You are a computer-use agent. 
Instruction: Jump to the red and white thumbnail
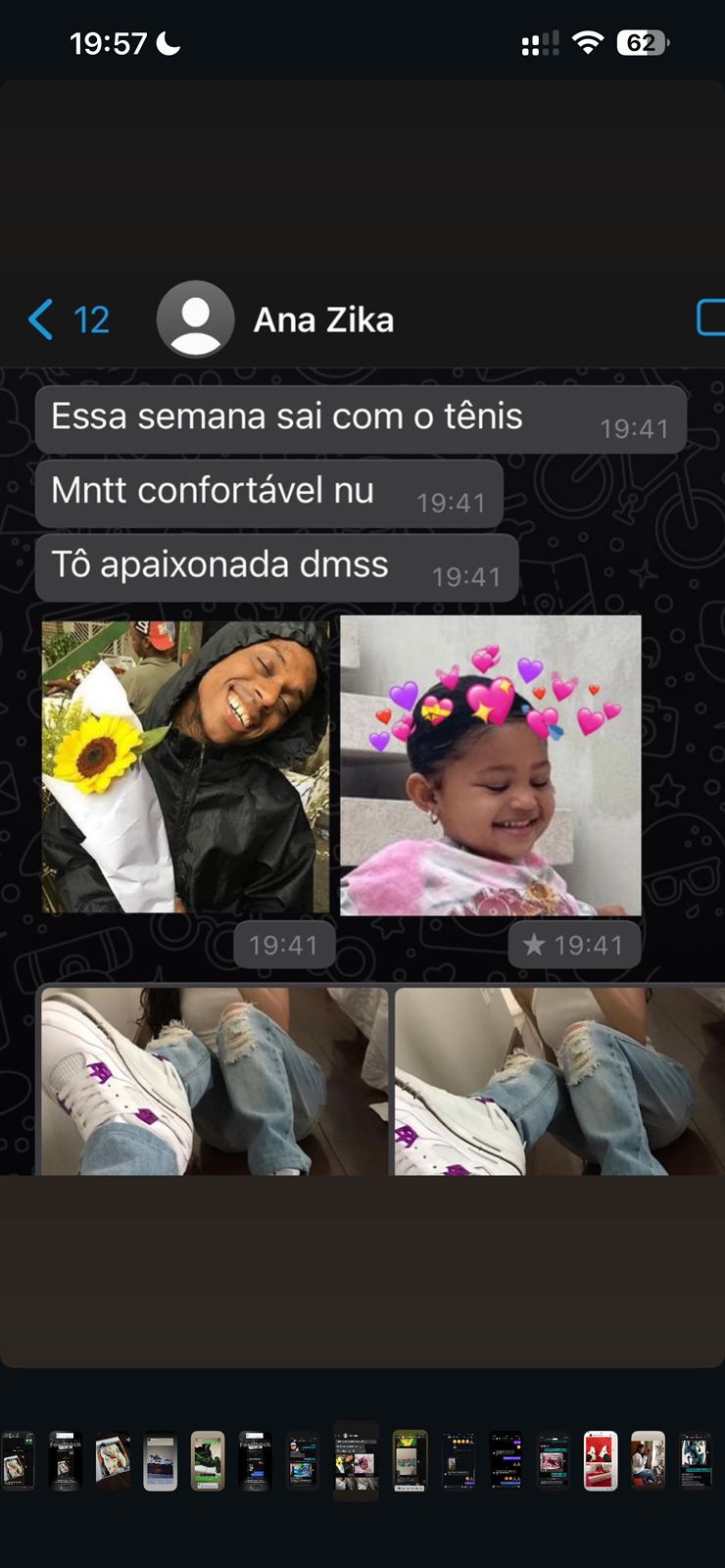601,1460
